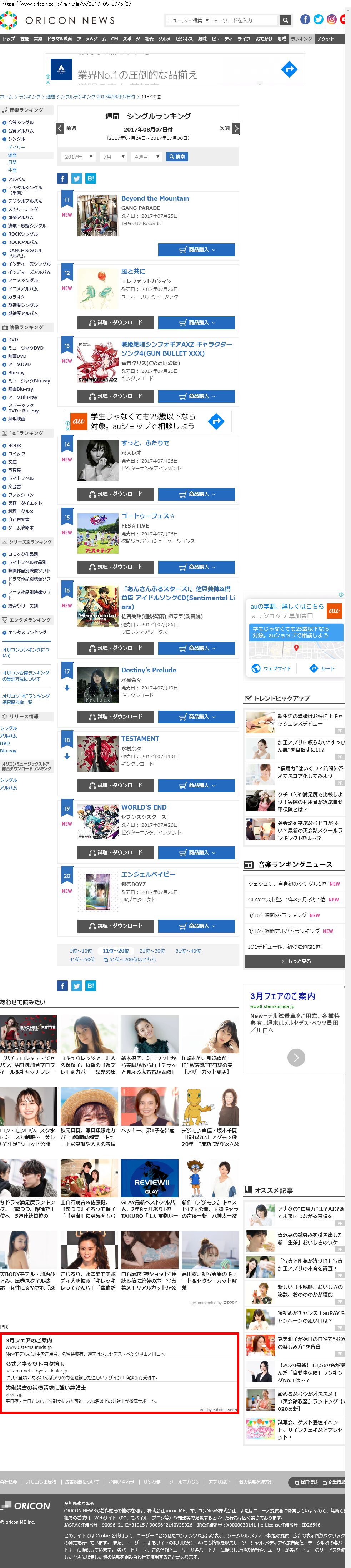This screenshot has height=1568, width=351.
Task: Tap 商品購入 for ずっと、ふたりで
Action: tap(196, 494)
